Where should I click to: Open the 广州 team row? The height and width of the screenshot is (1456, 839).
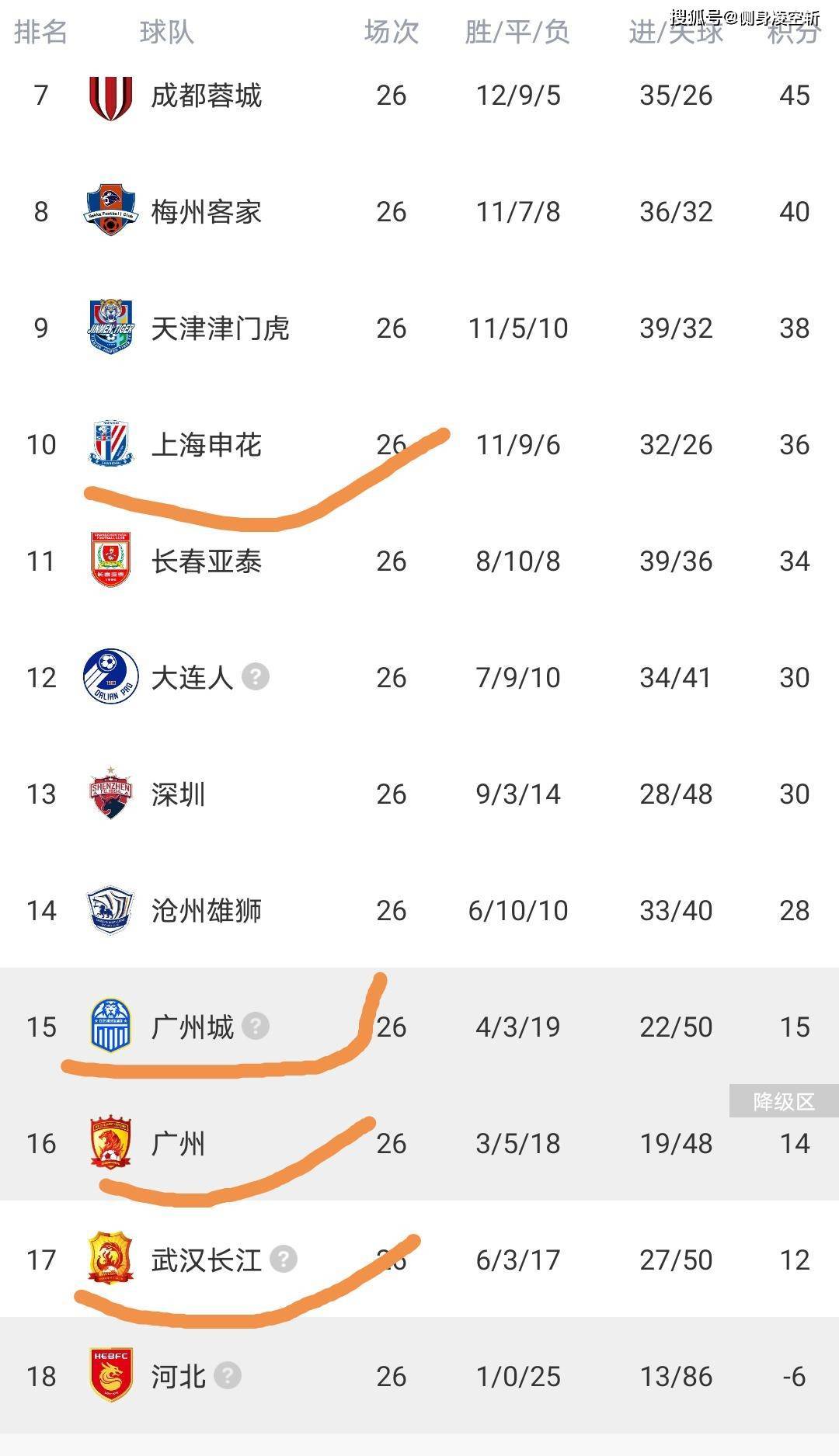tap(419, 1143)
